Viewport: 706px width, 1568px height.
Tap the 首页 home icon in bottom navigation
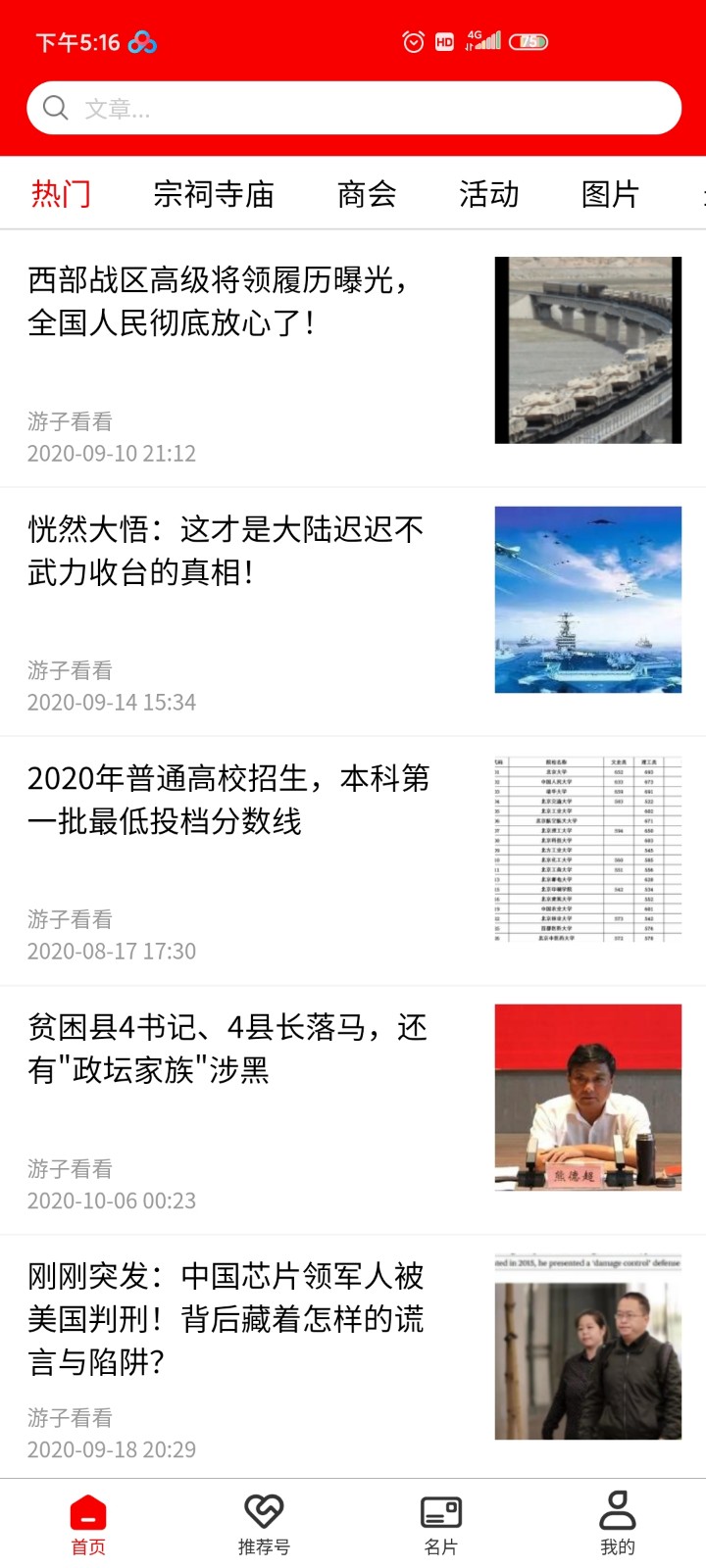pos(87,1511)
